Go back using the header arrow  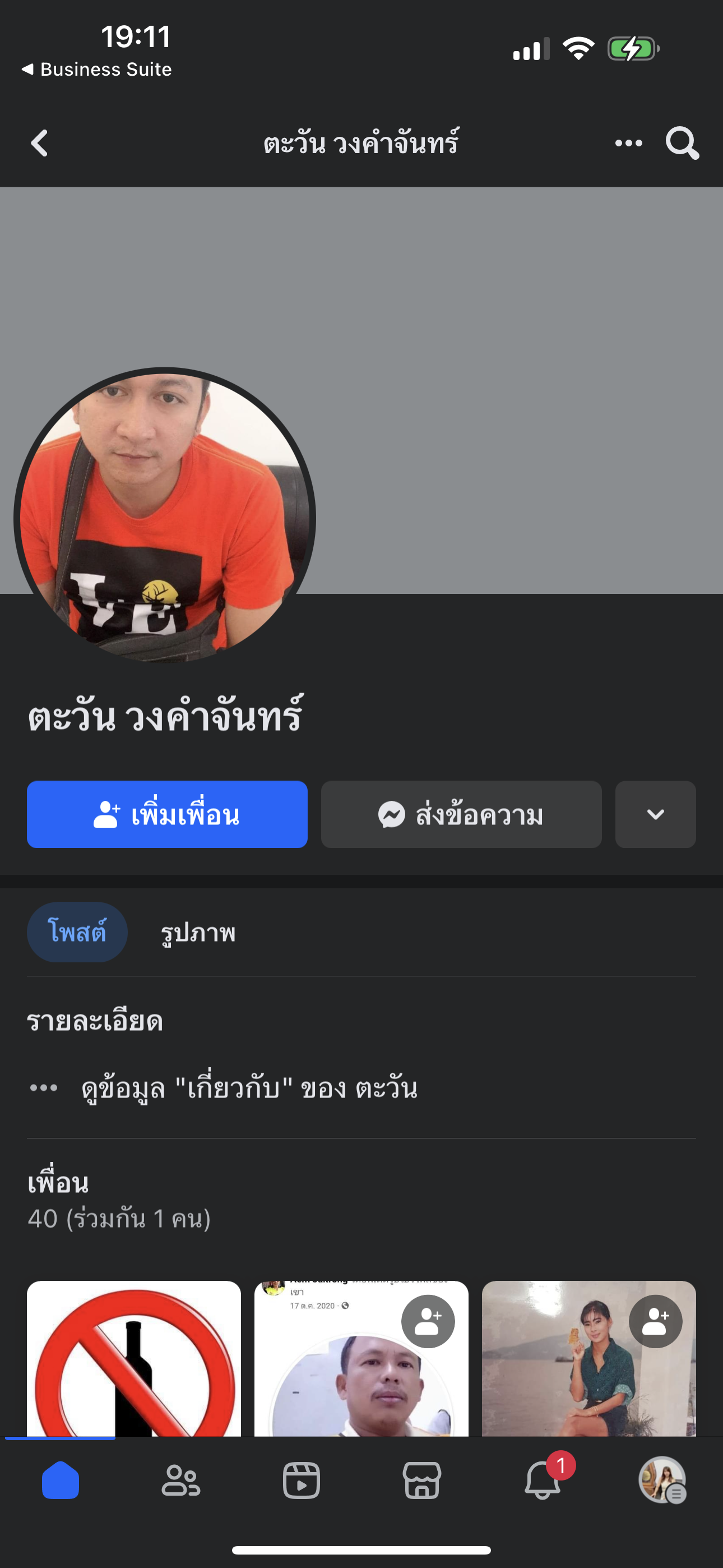(x=40, y=144)
